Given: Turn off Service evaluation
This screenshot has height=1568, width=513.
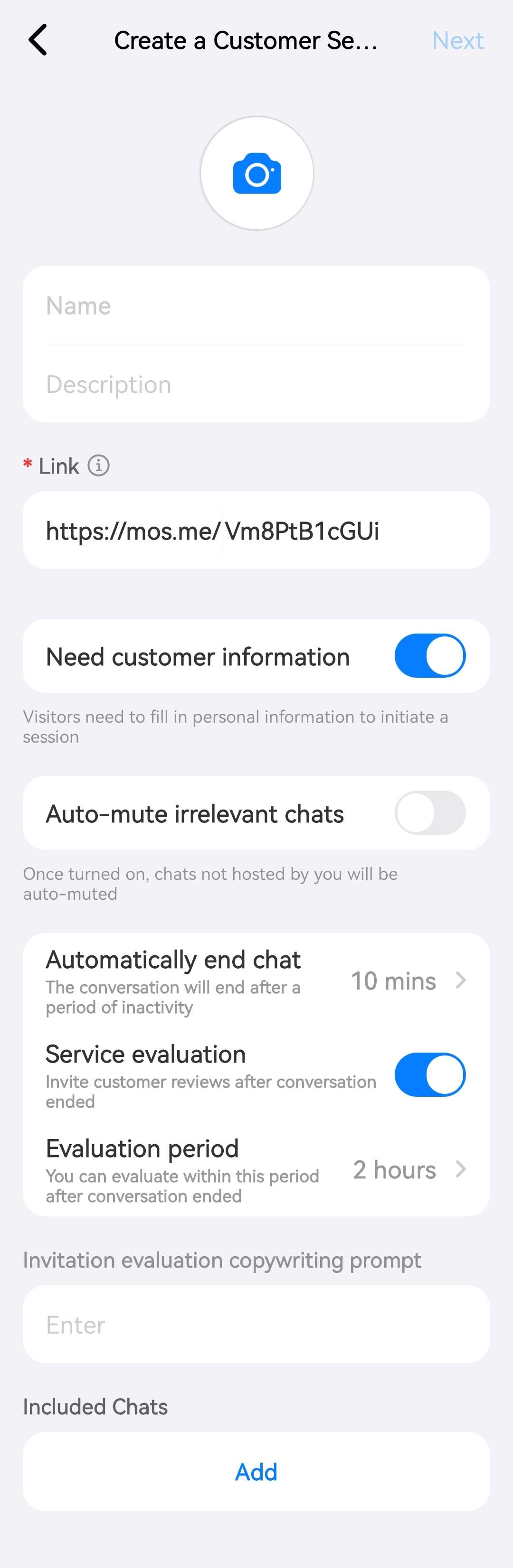Looking at the screenshot, I should click(x=429, y=1074).
